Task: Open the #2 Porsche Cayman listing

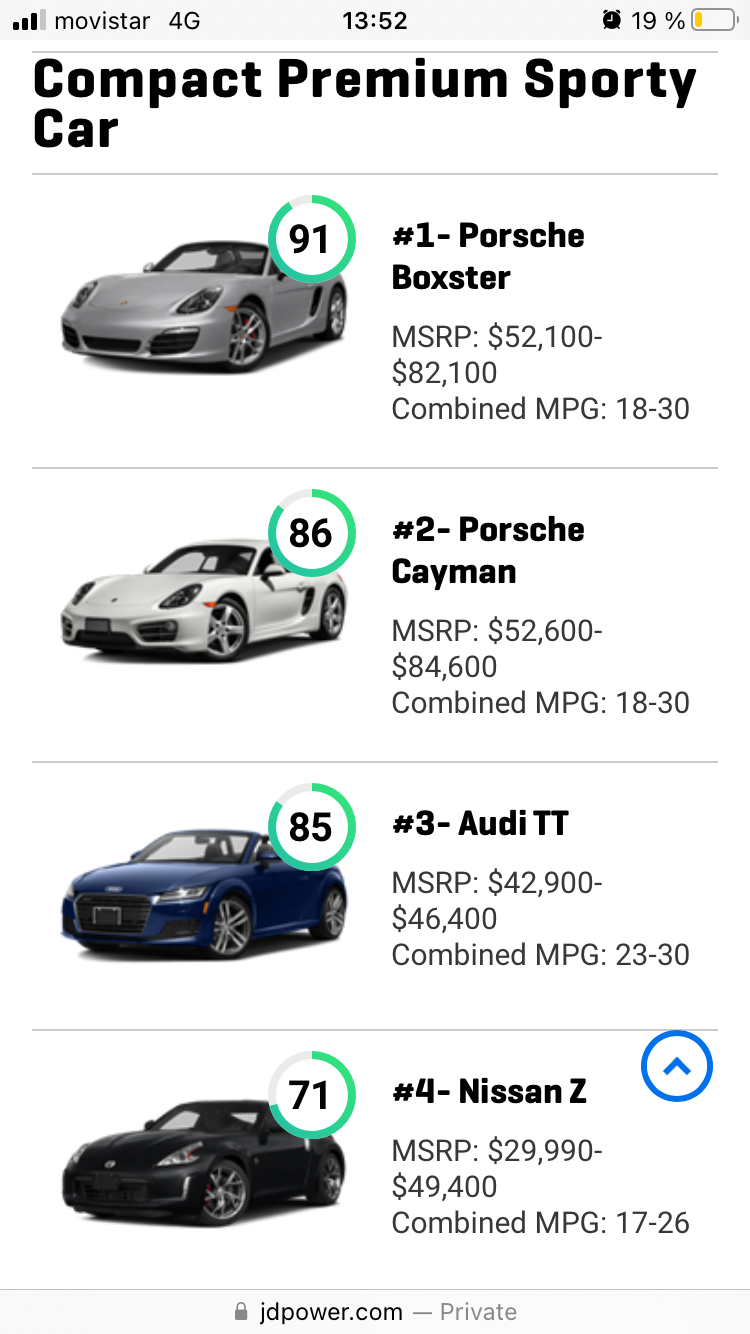Action: point(488,550)
